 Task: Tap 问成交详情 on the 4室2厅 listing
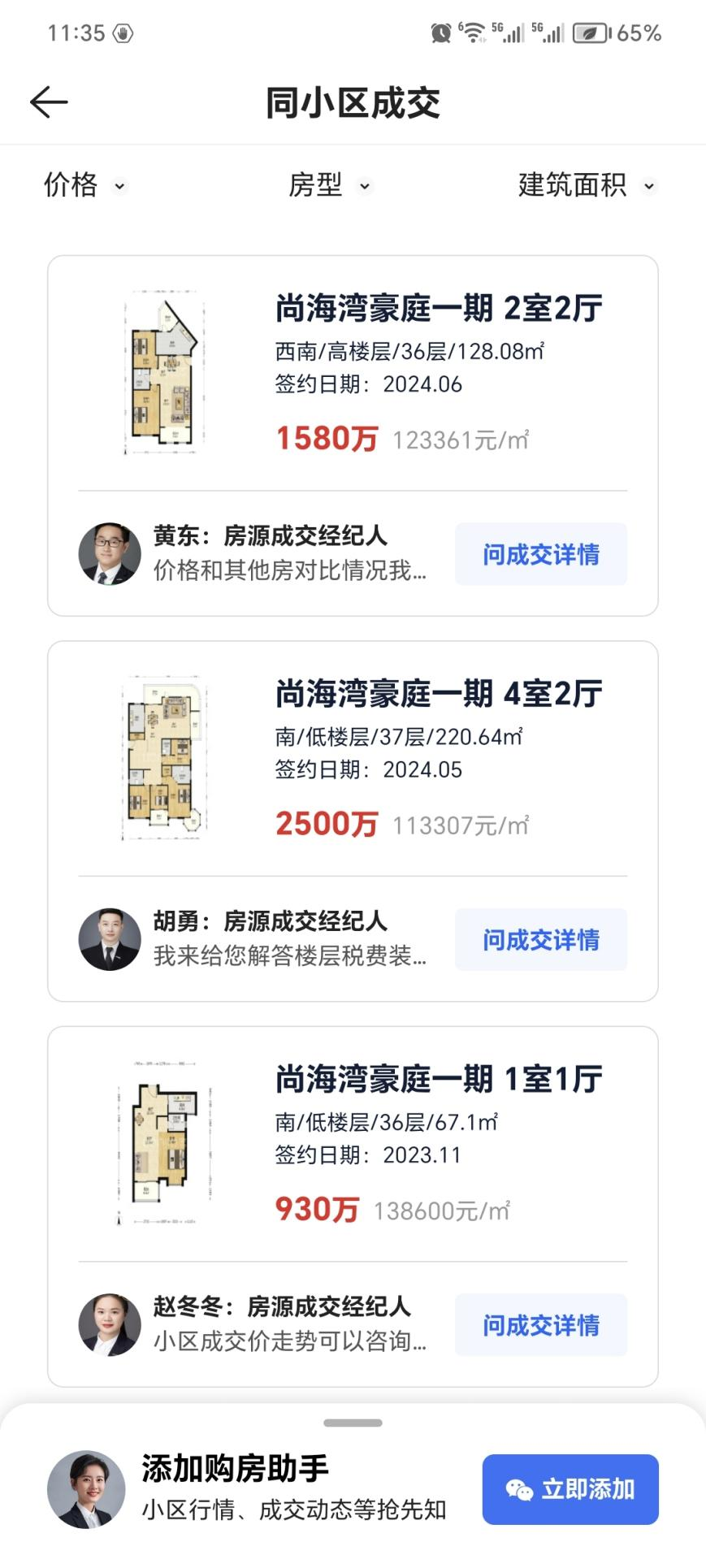pos(540,939)
